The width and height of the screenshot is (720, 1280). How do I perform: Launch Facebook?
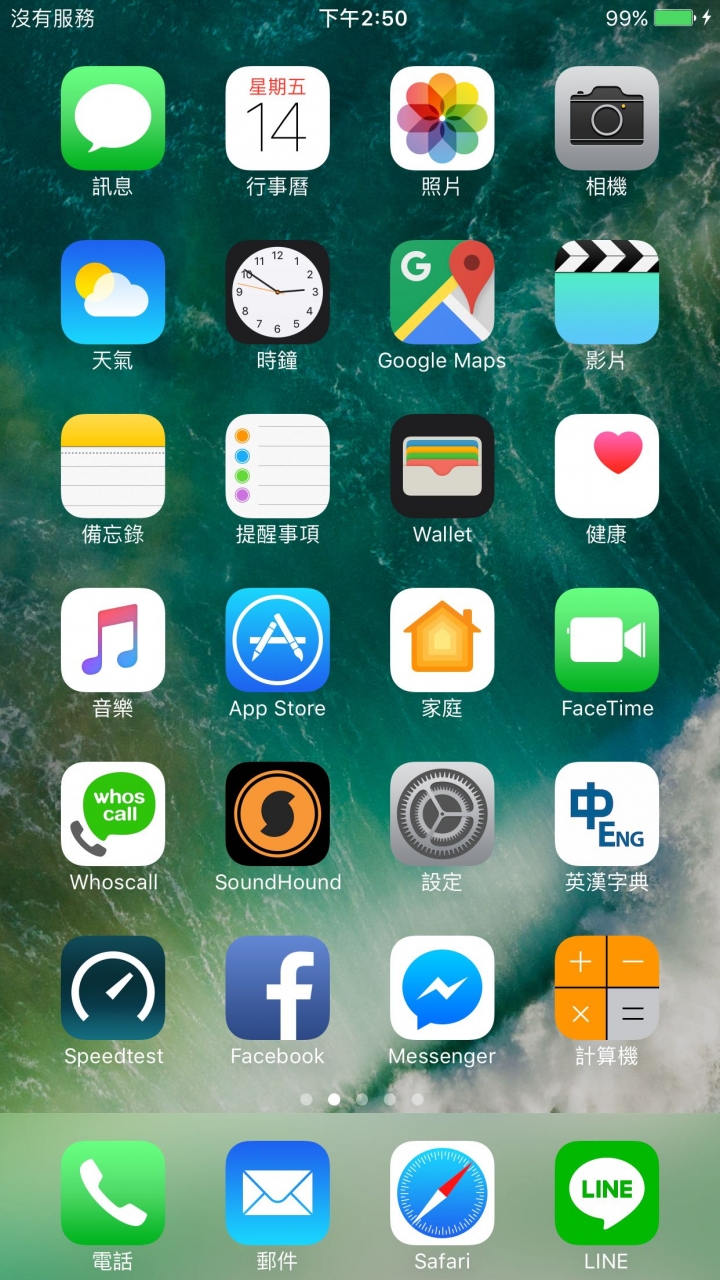(x=277, y=988)
